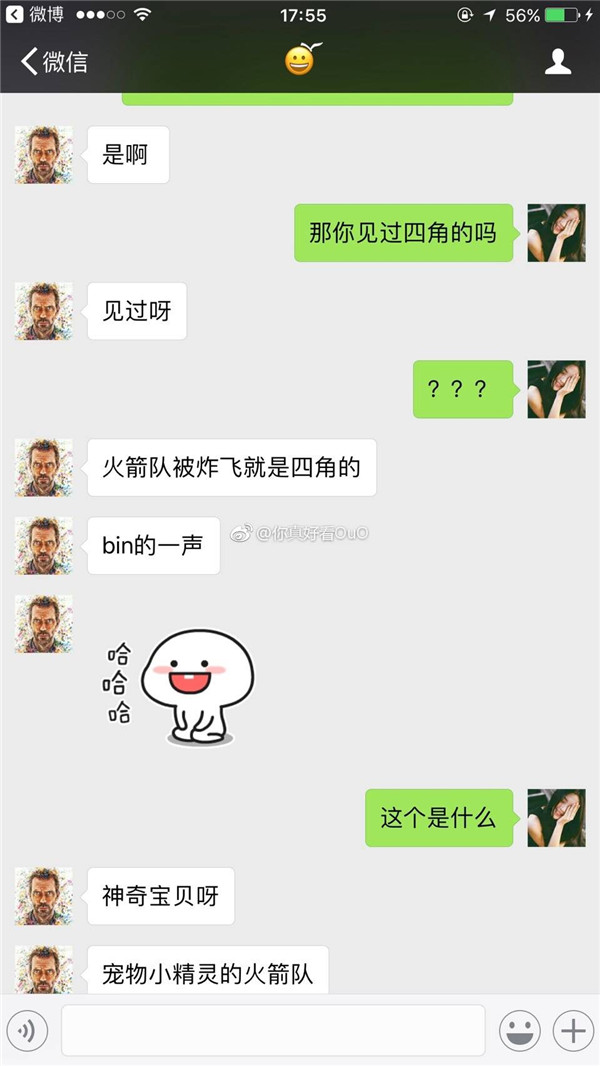This screenshot has width=600, height=1066.
Task: Open the emoji sticker panel
Action: pos(520,1030)
